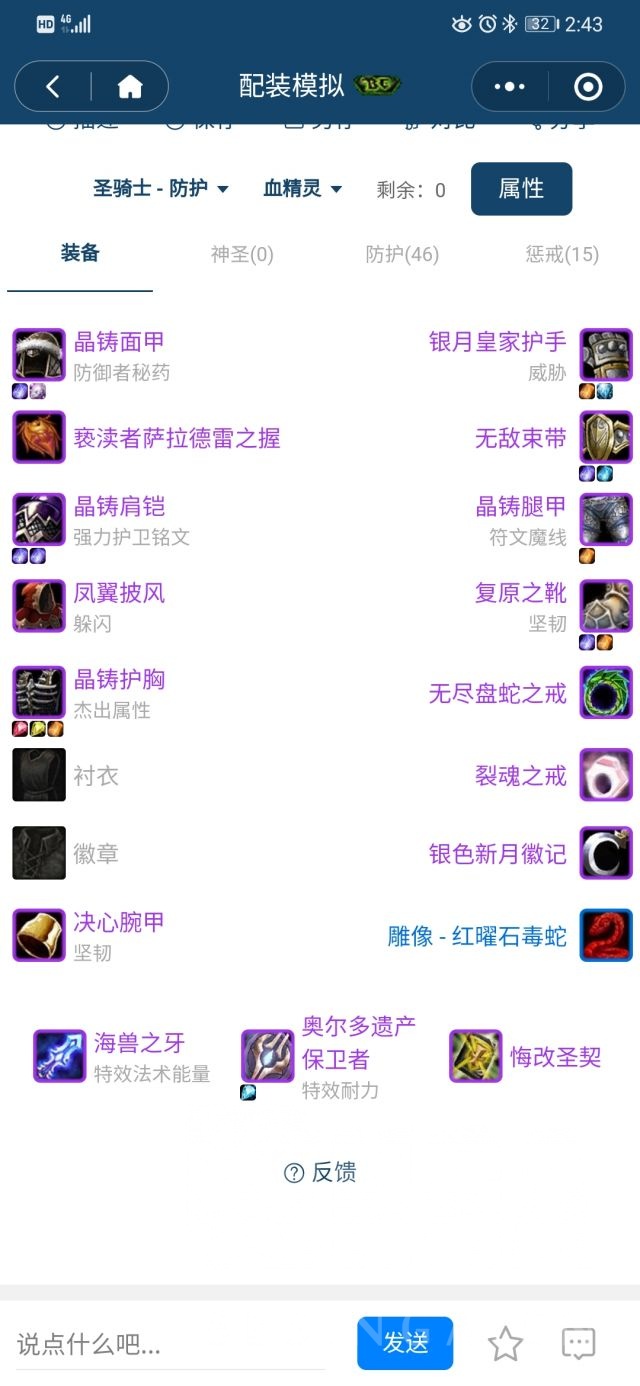The width and height of the screenshot is (640, 1386).
Task: Open the 海兽之牙 weapon slot
Action: tap(139, 1044)
